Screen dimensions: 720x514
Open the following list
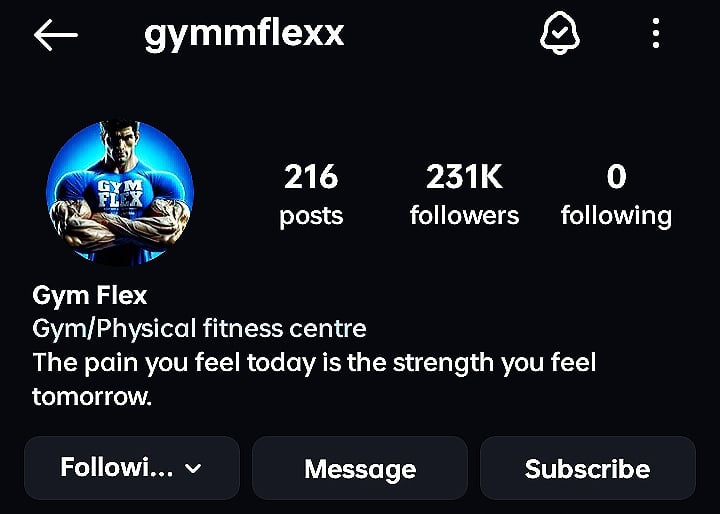(616, 195)
